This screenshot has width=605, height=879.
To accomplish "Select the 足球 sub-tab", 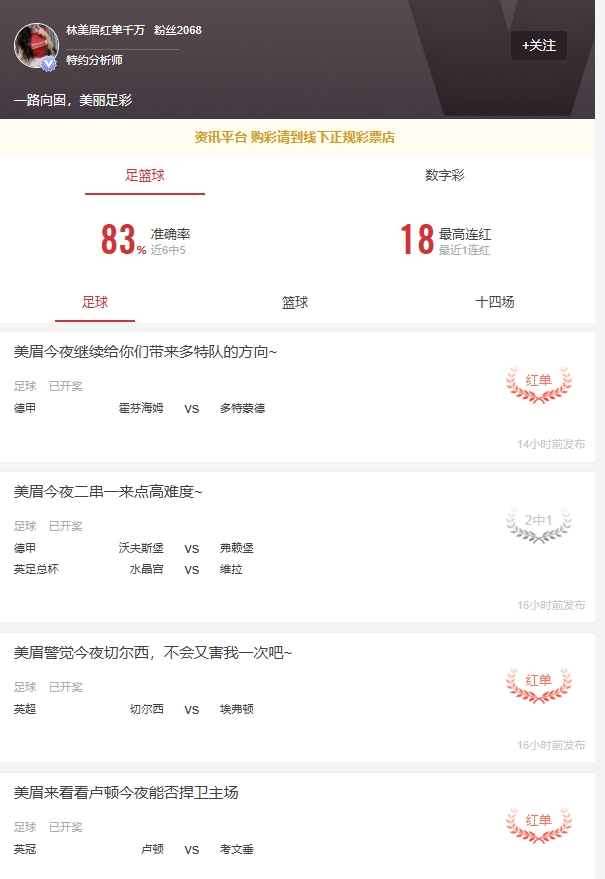I will (95, 302).
